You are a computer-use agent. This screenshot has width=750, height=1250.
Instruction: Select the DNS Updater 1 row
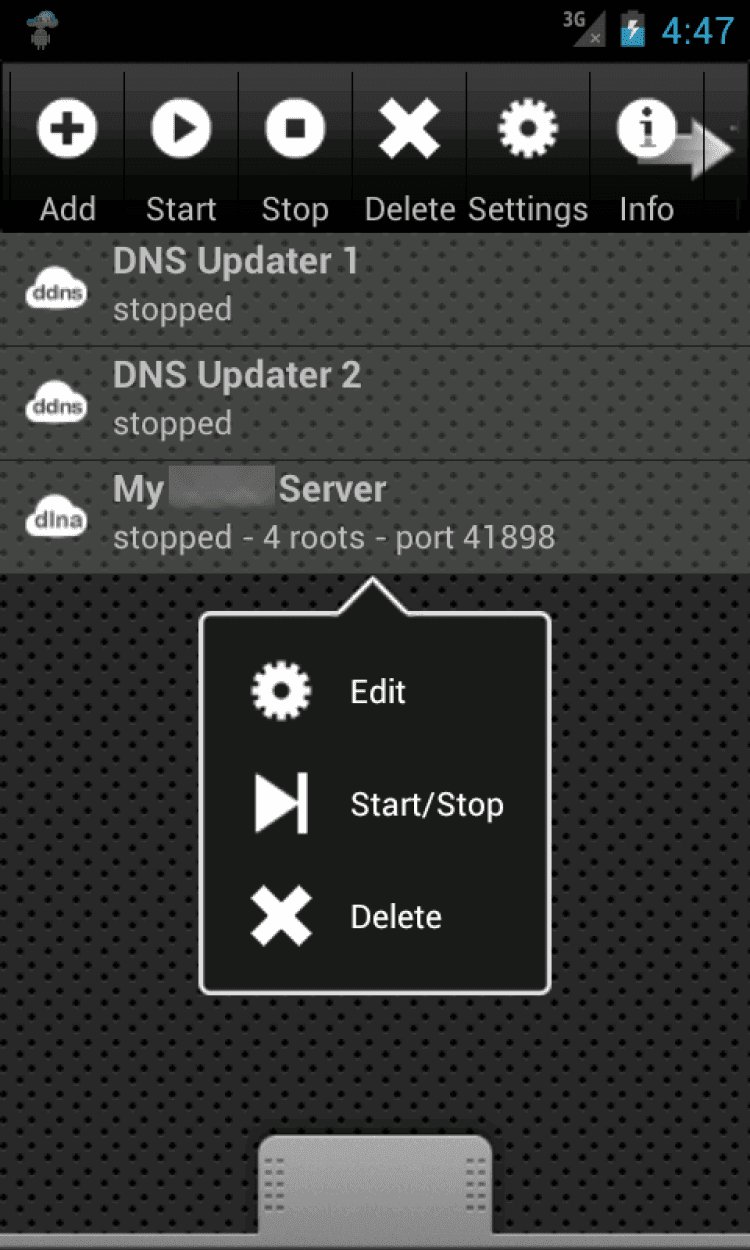pos(375,289)
